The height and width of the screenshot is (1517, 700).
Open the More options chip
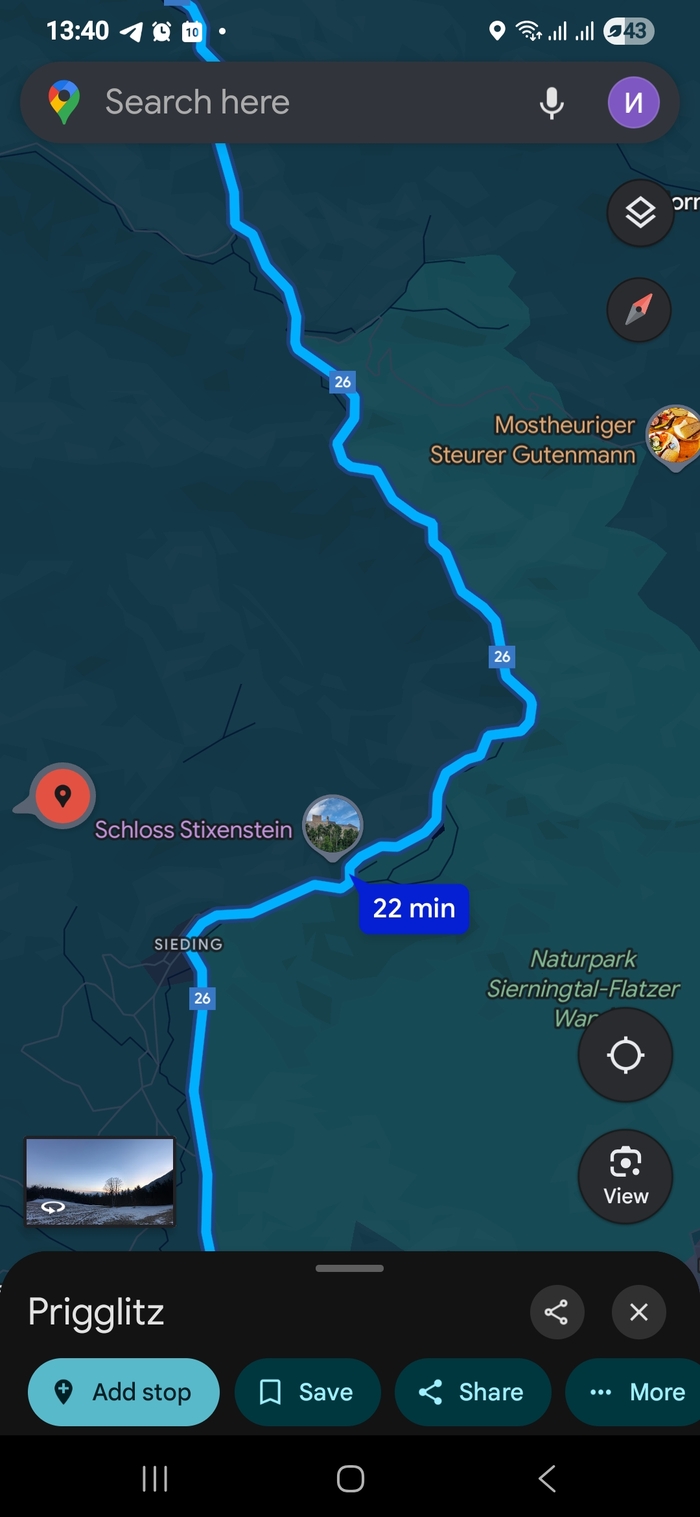[x=637, y=1392]
